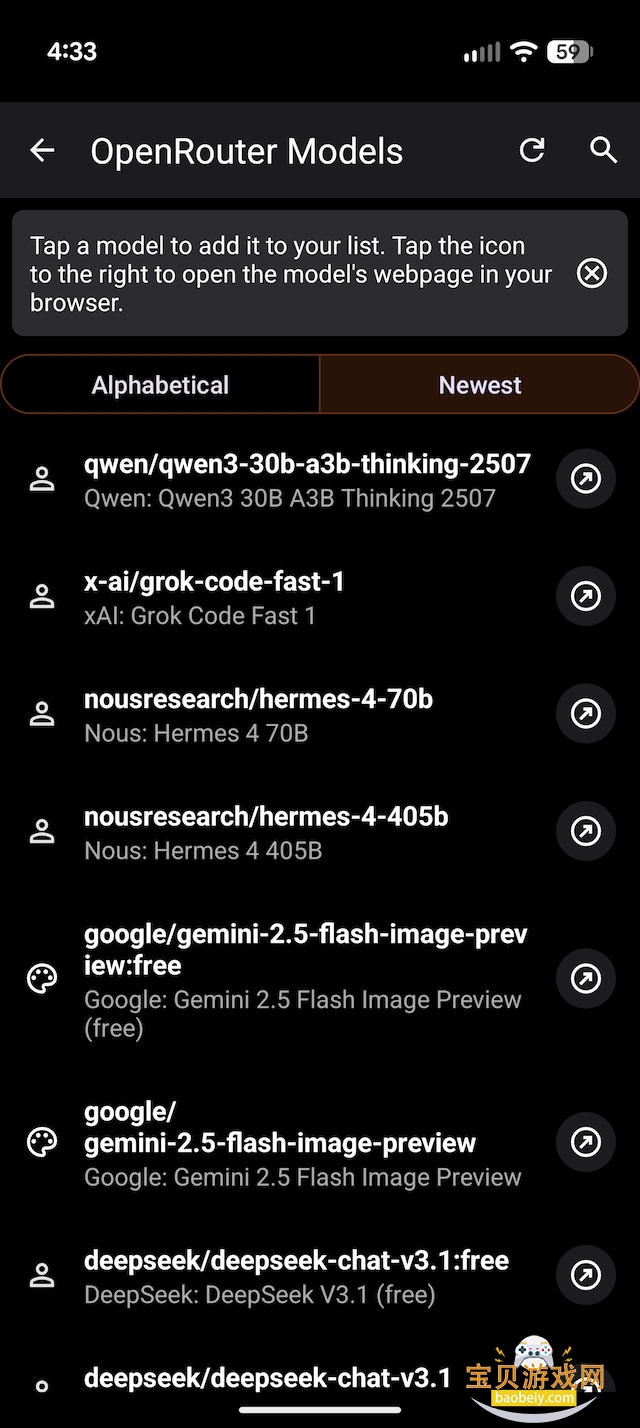The width and height of the screenshot is (640, 1428).
Task: Open Grok Code Fast 1 webpage
Action: click(586, 597)
